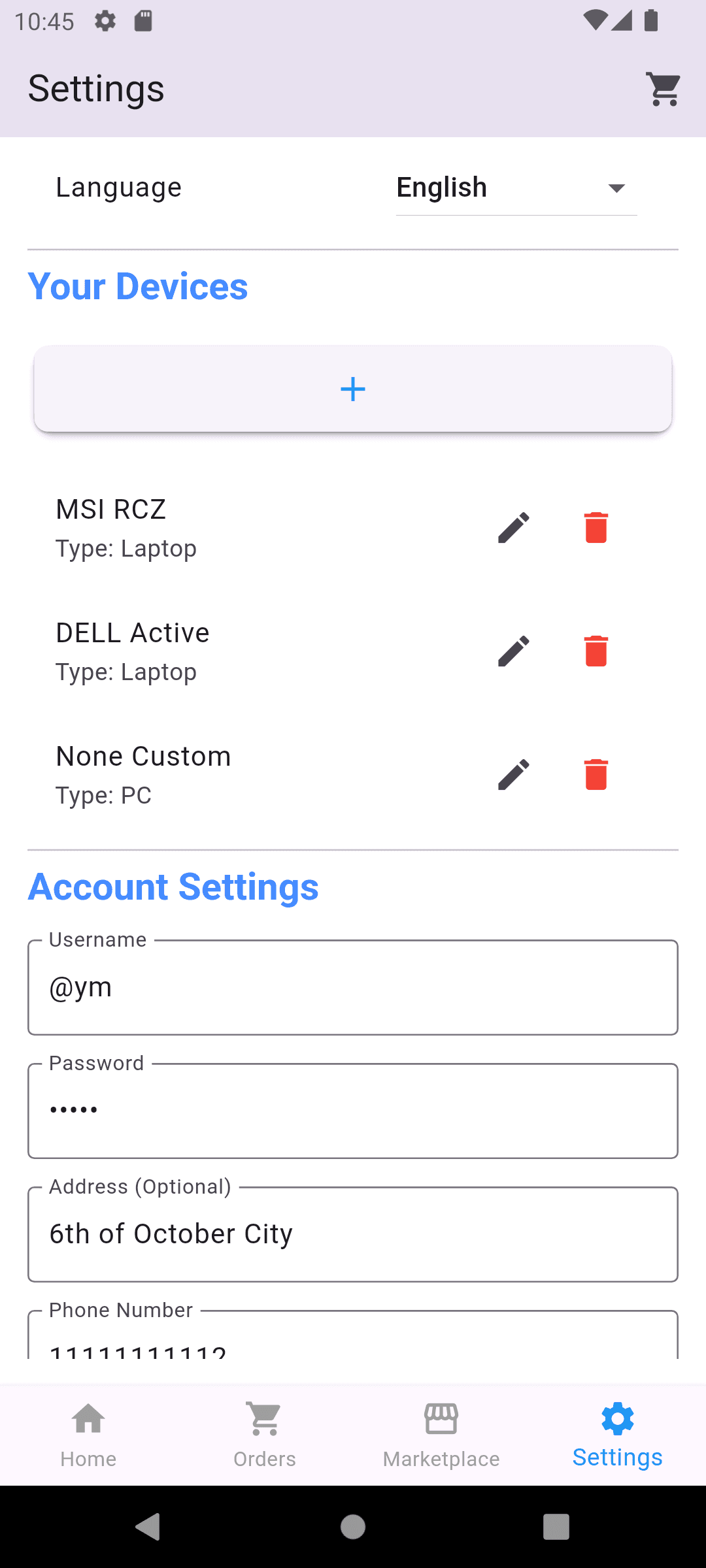
Task: Delete the None Custom device
Action: point(596,774)
